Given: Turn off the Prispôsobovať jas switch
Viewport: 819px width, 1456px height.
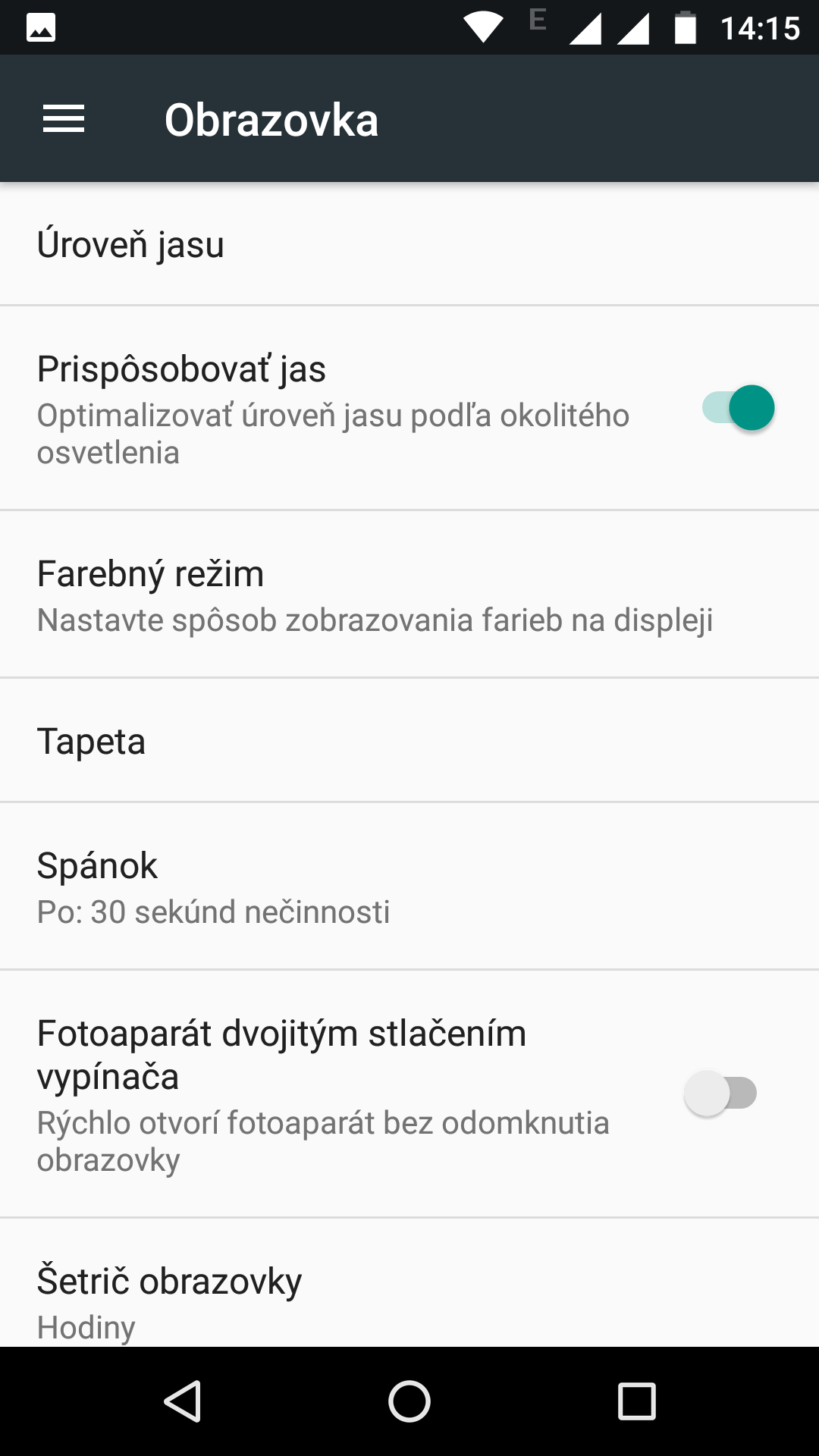Looking at the screenshot, I should coord(738,408).
